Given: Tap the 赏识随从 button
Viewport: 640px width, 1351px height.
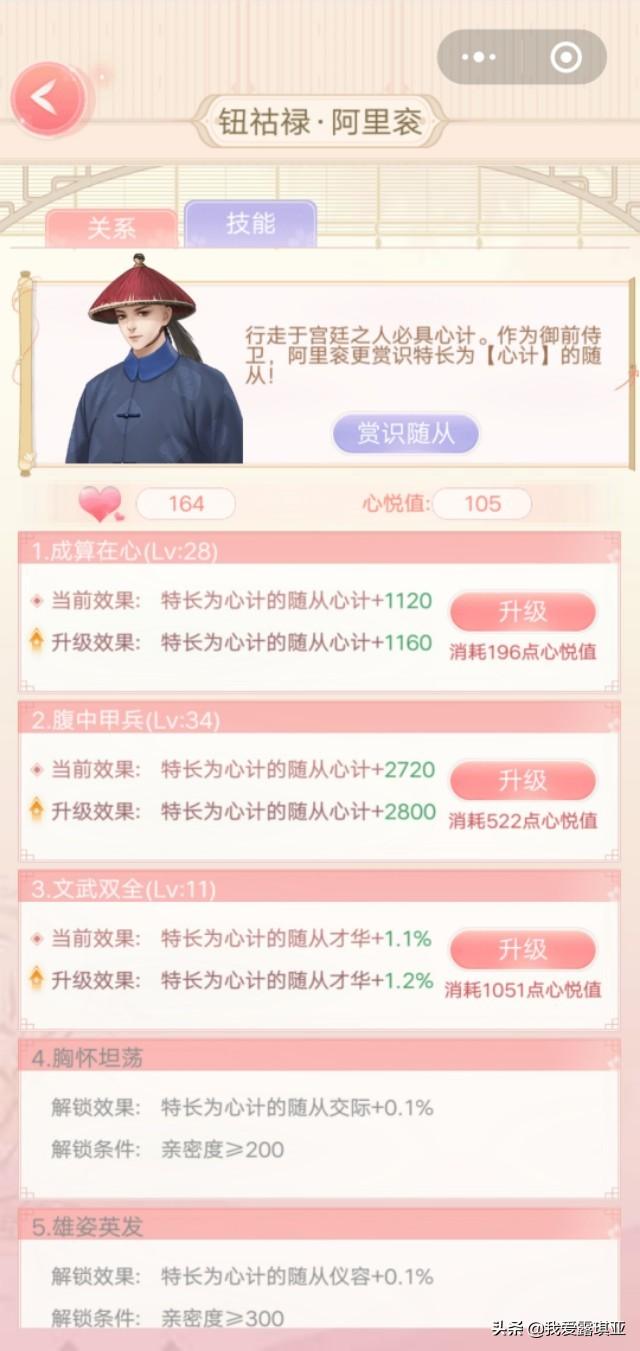Looking at the screenshot, I should (x=406, y=433).
